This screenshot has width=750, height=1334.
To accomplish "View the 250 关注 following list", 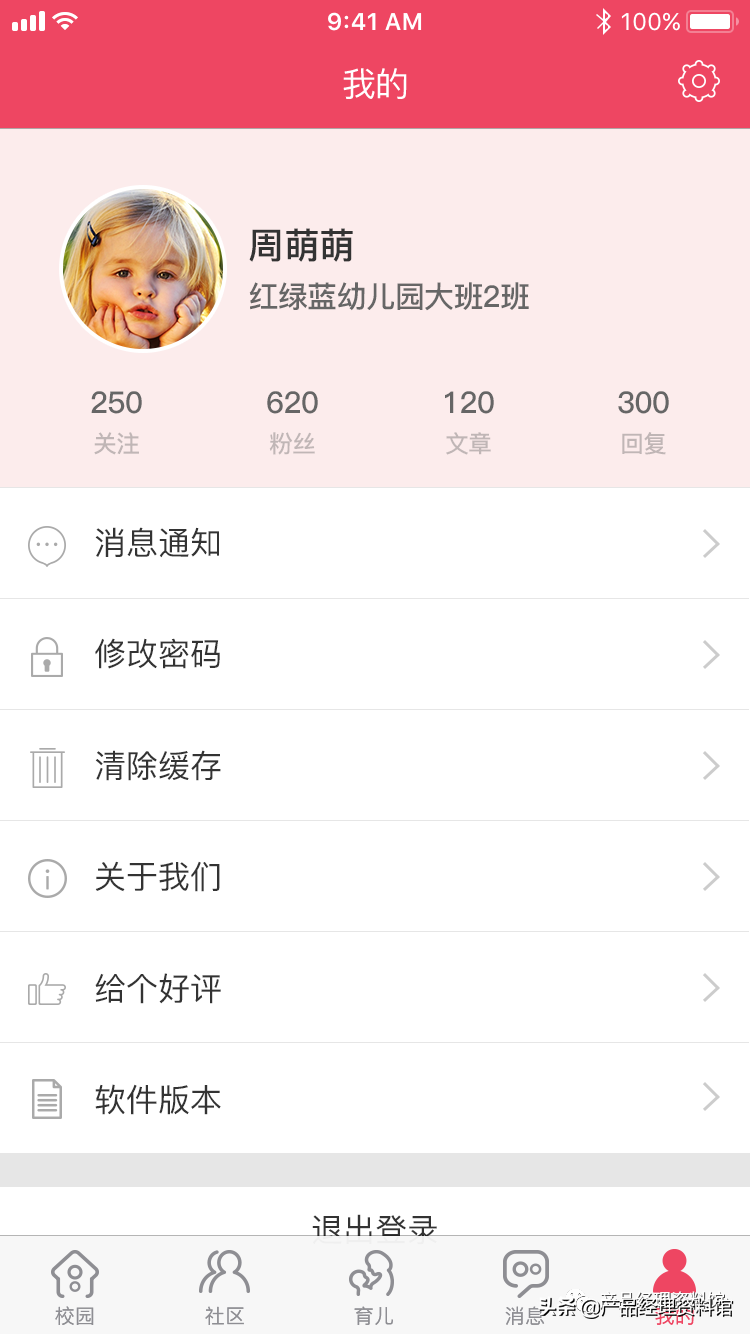I will (116, 420).
